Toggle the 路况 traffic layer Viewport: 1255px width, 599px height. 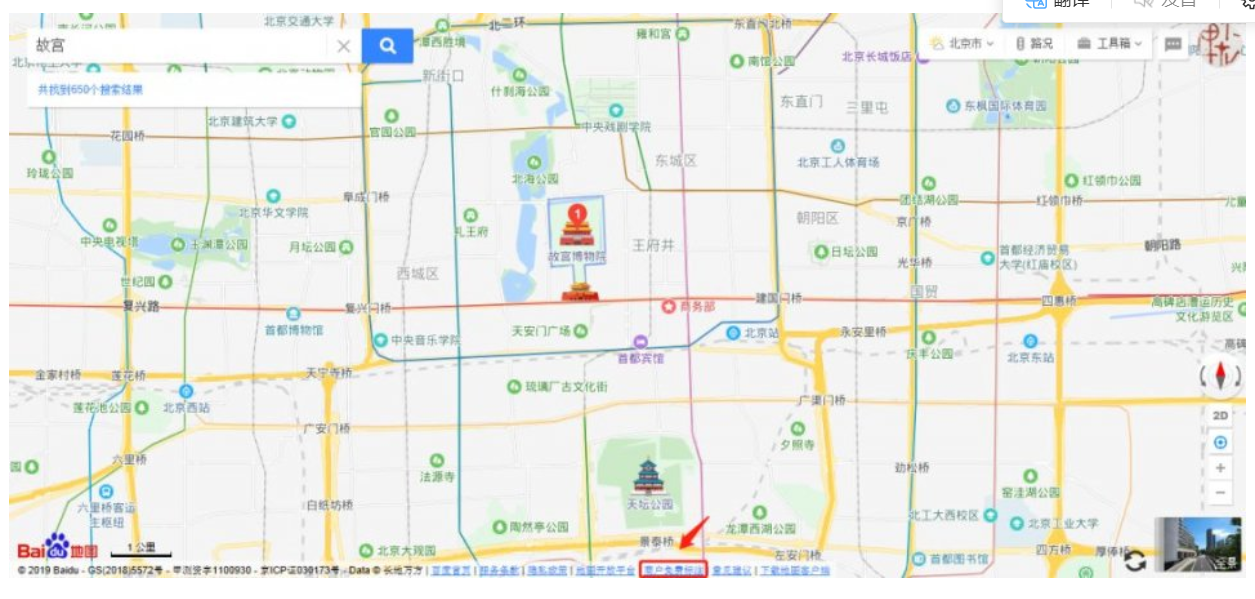tap(1034, 44)
